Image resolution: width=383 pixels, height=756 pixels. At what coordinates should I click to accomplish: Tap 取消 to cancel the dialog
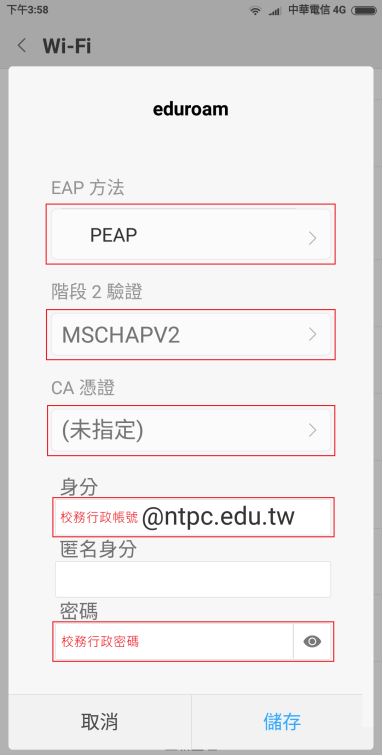click(100, 722)
